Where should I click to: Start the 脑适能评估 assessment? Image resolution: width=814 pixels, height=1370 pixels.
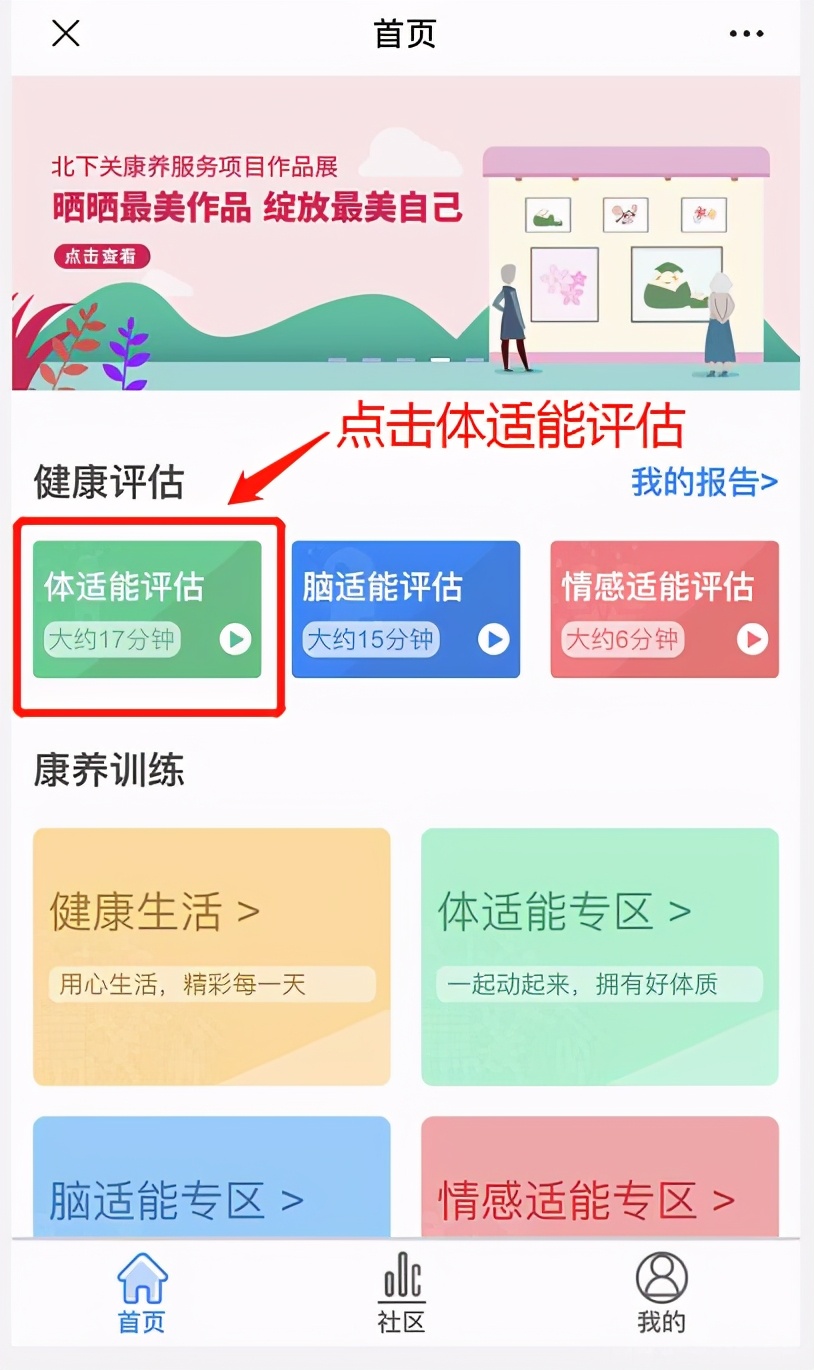(x=405, y=609)
